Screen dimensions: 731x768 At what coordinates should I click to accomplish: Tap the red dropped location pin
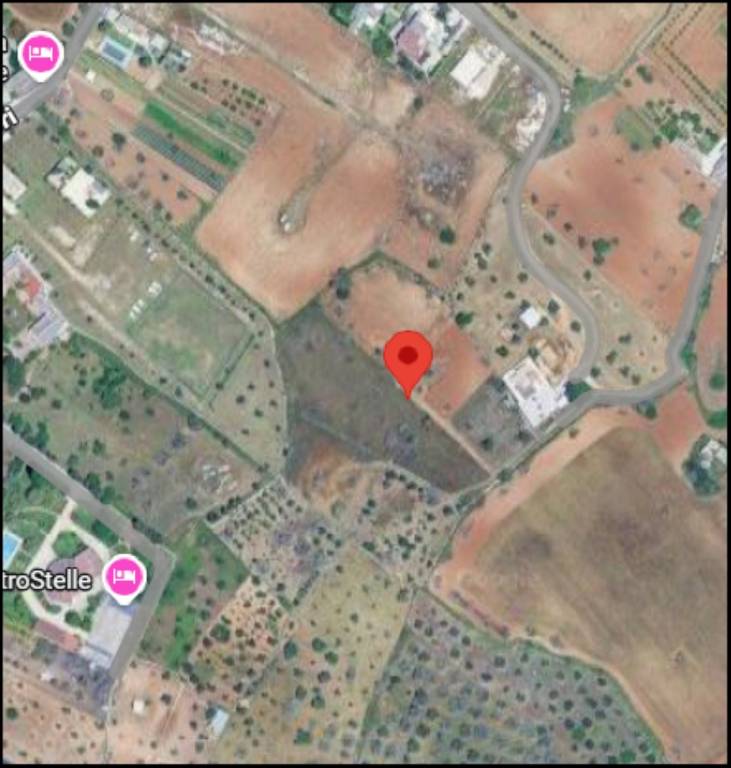tap(408, 359)
